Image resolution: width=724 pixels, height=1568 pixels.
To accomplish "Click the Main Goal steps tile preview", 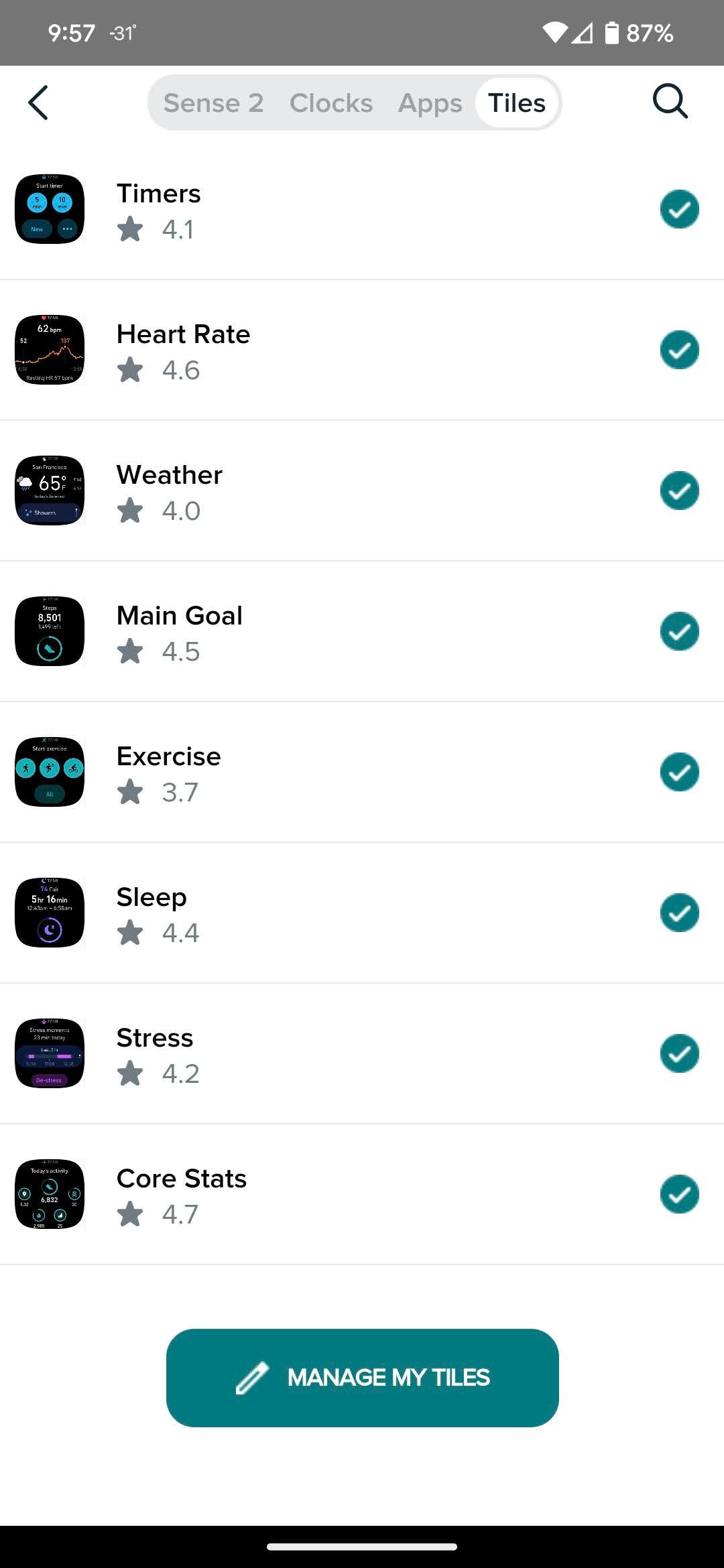I will 50,631.
